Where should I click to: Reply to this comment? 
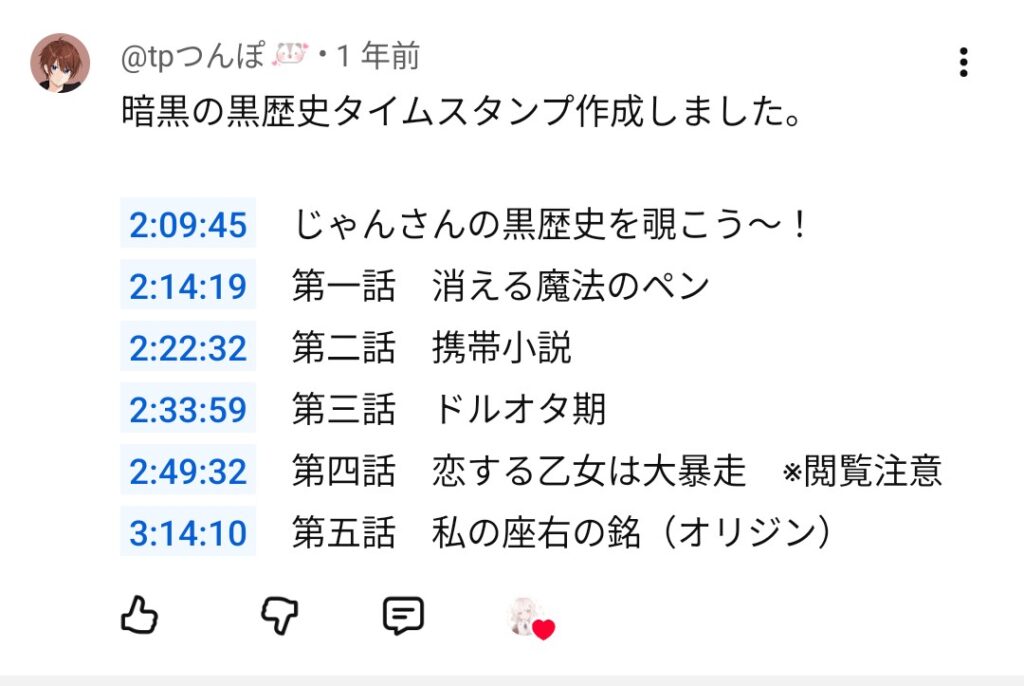pyautogui.click(x=403, y=616)
